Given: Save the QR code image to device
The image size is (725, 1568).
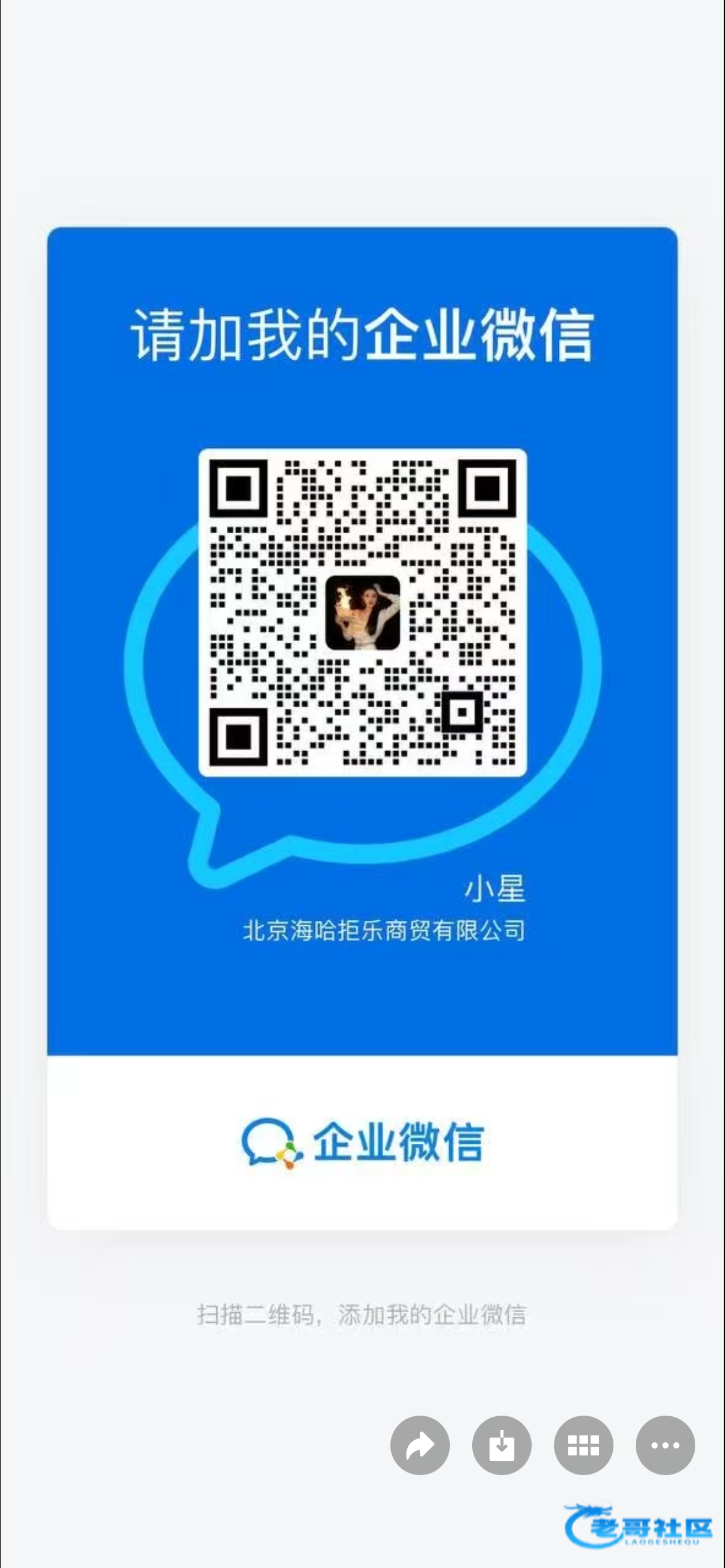Looking at the screenshot, I should click(x=502, y=1445).
